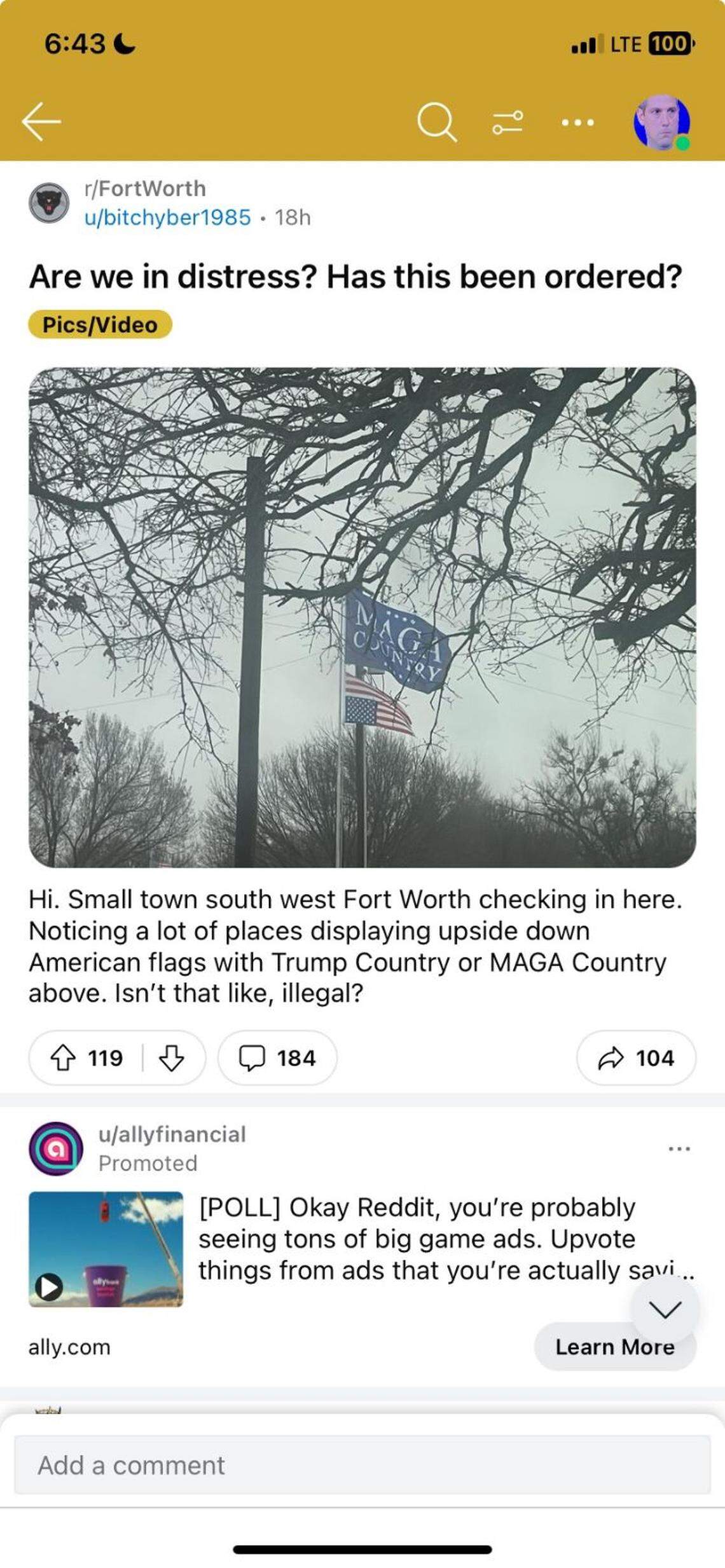The height and width of the screenshot is (1568, 725).
Task: Select the Pics/Video flair tag
Action: pyautogui.click(x=99, y=324)
